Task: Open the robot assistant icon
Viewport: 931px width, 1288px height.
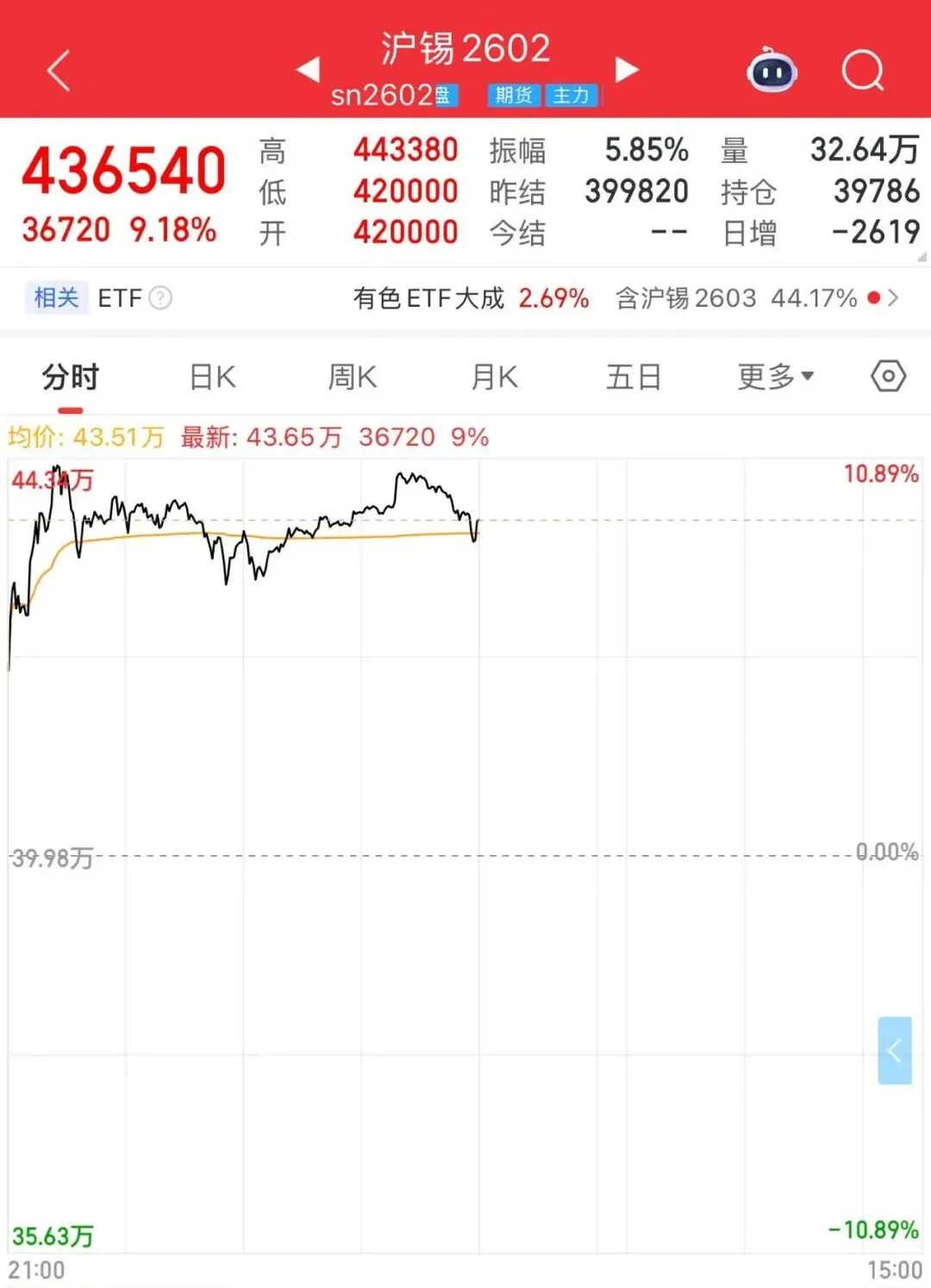Action: (x=772, y=71)
